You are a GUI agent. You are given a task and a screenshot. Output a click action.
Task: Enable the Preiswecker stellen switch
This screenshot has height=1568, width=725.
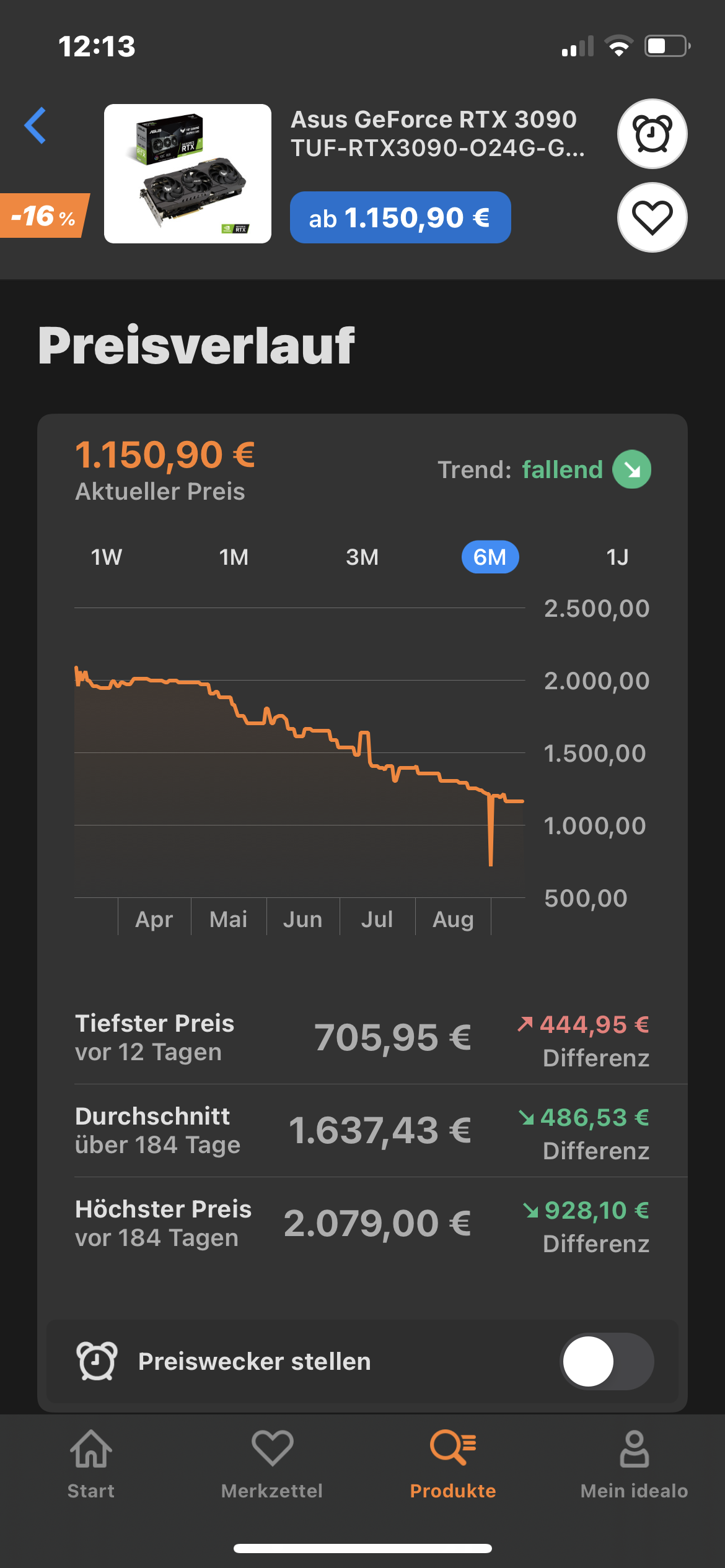(607, 1361)
